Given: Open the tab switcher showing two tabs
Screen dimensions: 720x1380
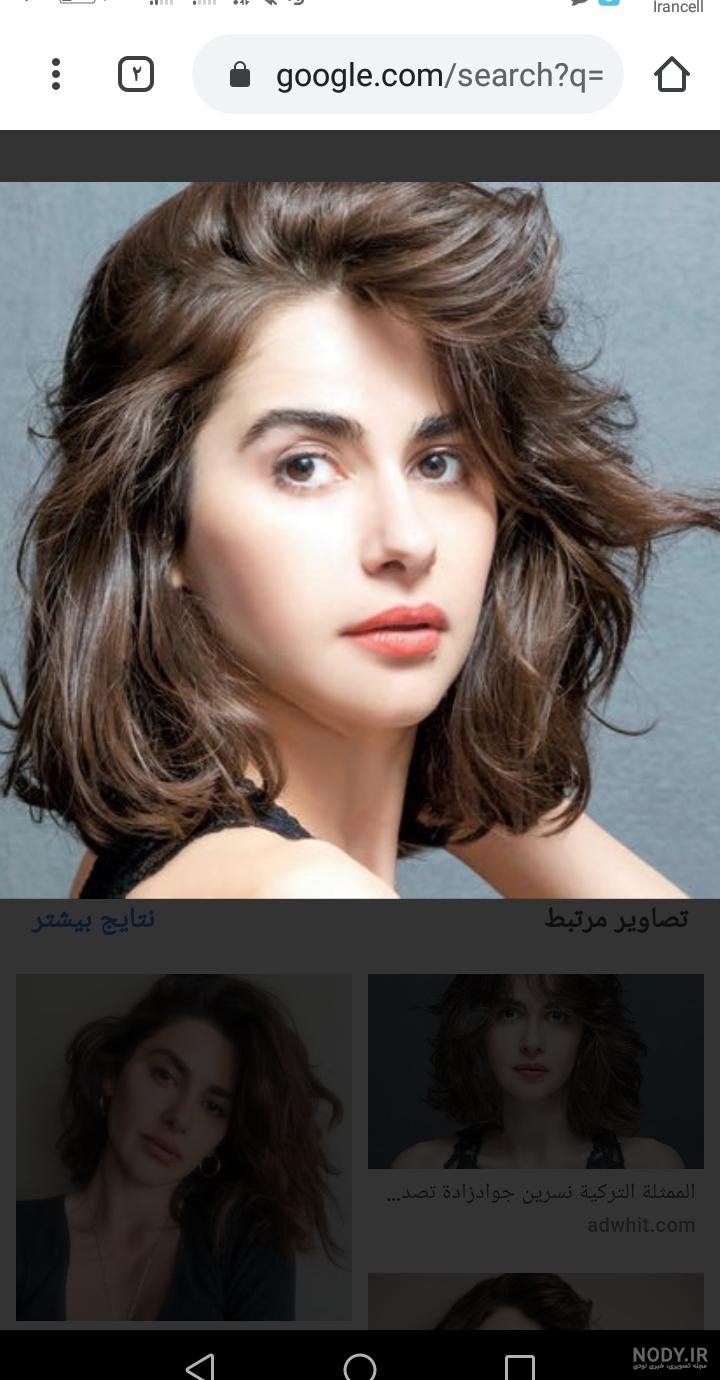Looking at the screenshot, I should click(136, 74).
